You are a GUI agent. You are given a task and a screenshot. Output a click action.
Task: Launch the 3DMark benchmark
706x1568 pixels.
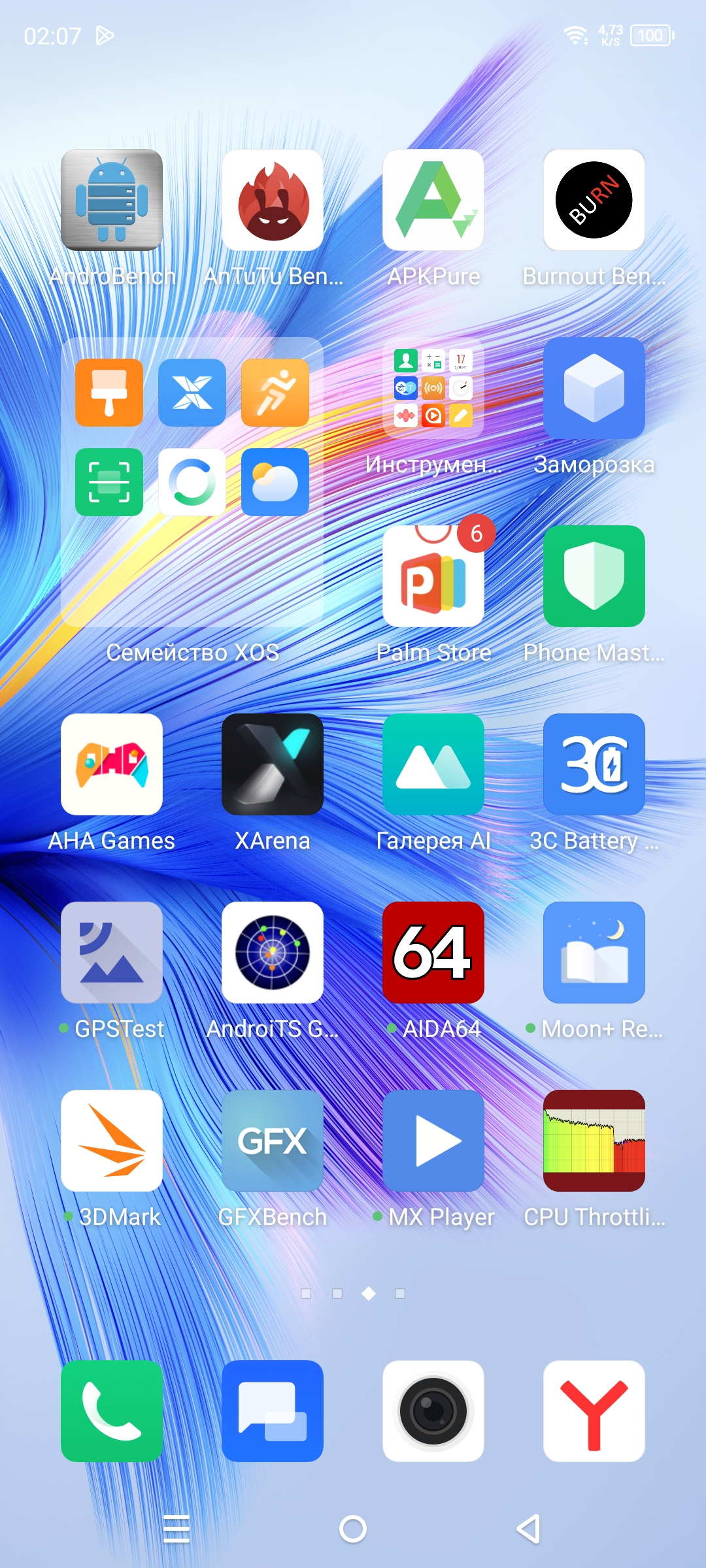112,1141
